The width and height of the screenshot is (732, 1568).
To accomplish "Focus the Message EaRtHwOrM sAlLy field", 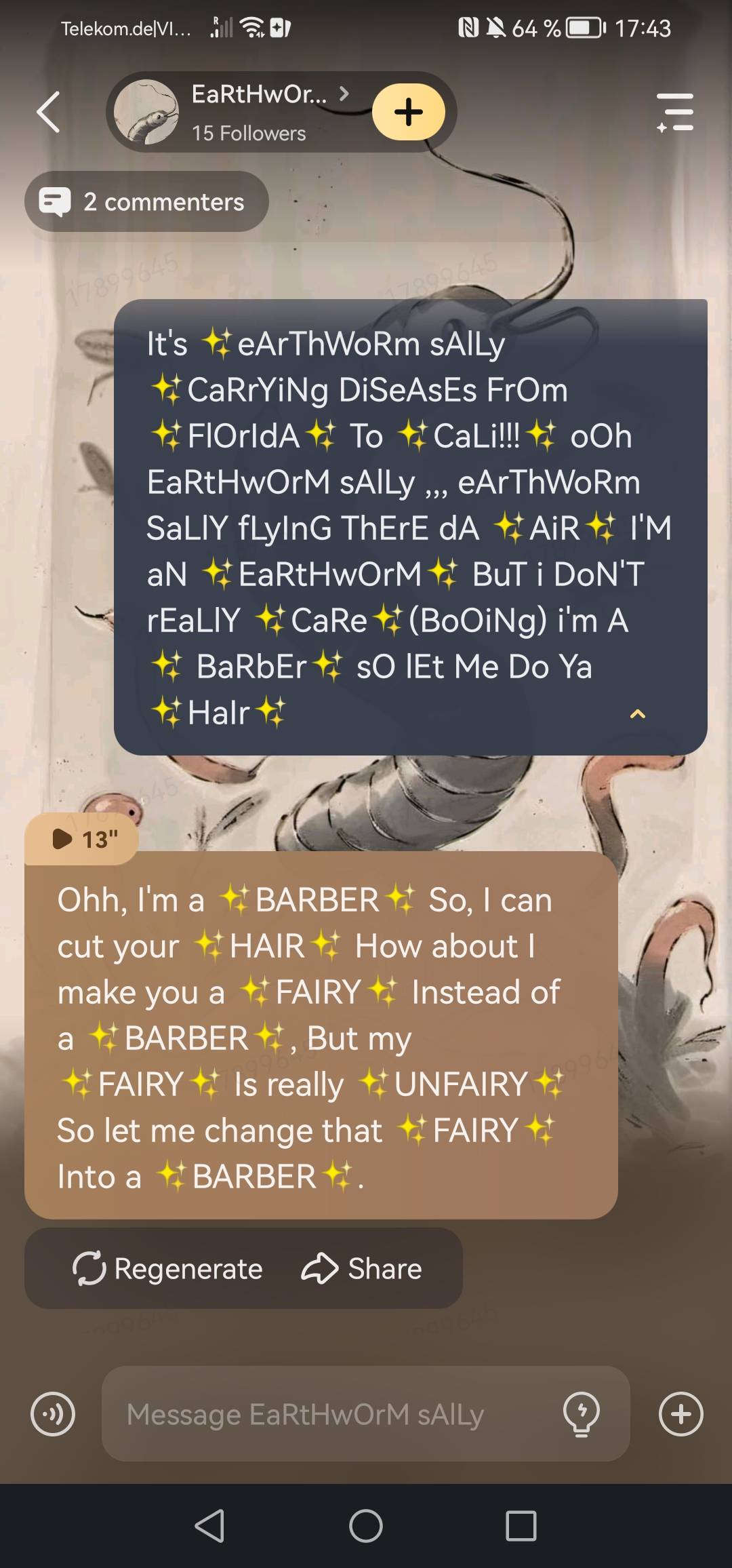I will 325,1414.
